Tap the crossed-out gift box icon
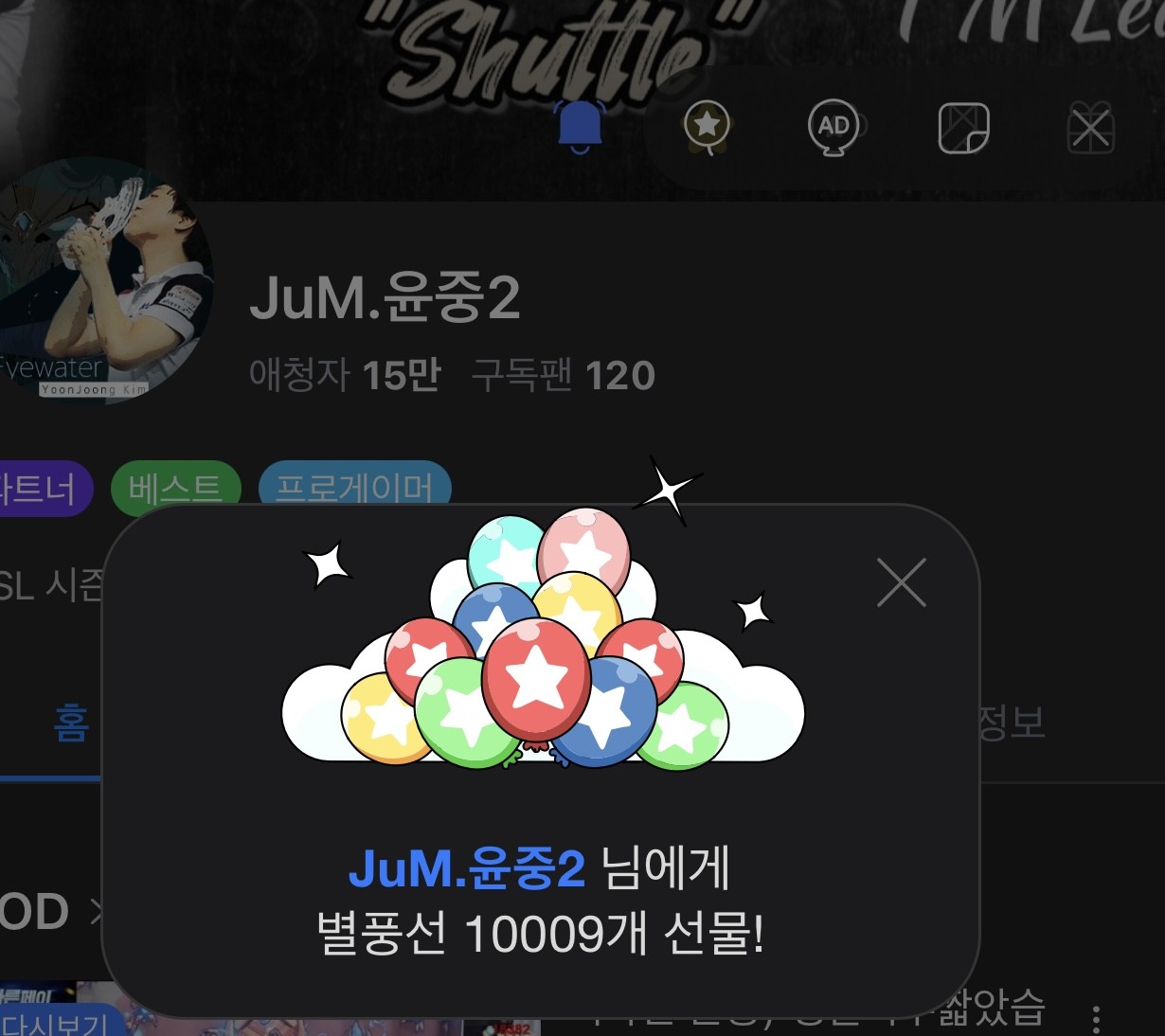 (x=1090, y=129)
